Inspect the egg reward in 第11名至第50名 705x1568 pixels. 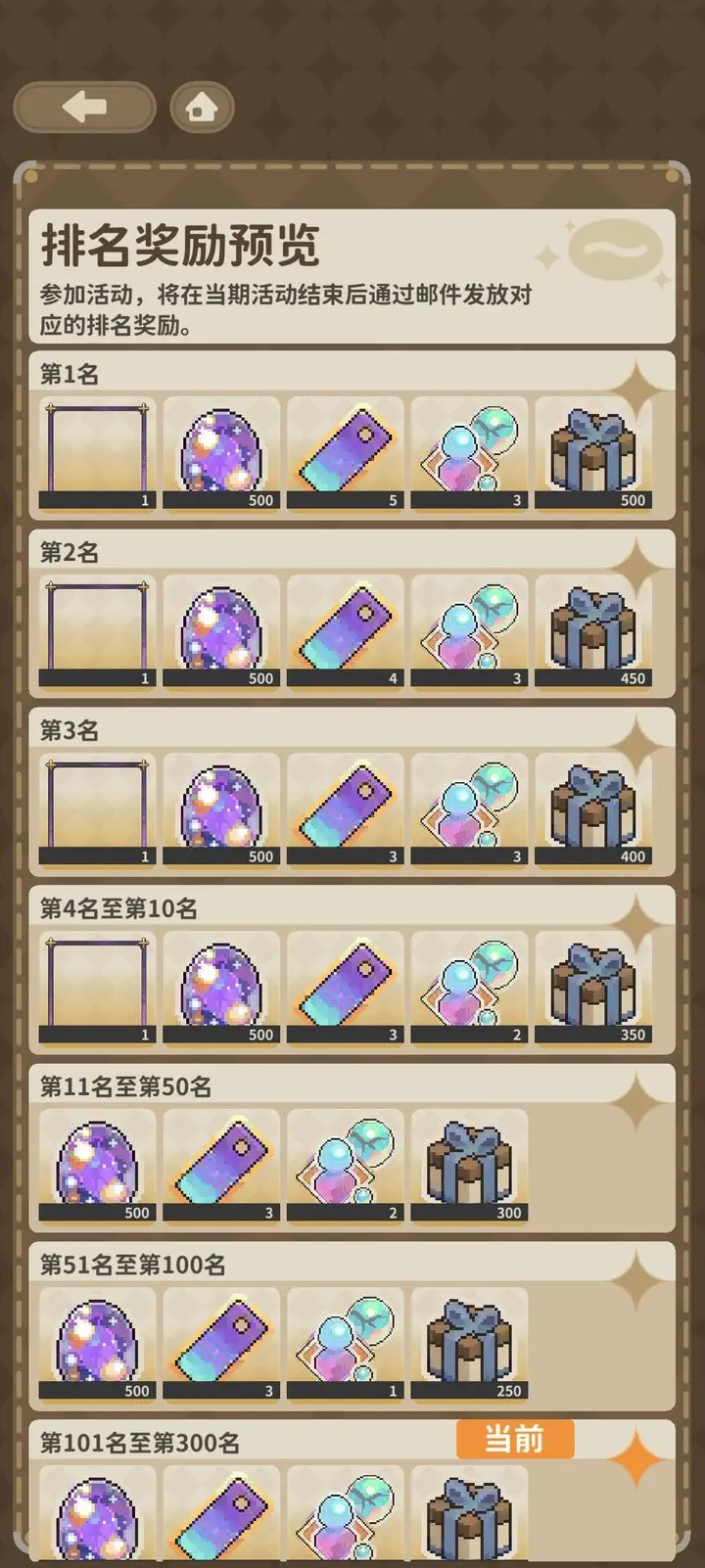[97, 1165]
